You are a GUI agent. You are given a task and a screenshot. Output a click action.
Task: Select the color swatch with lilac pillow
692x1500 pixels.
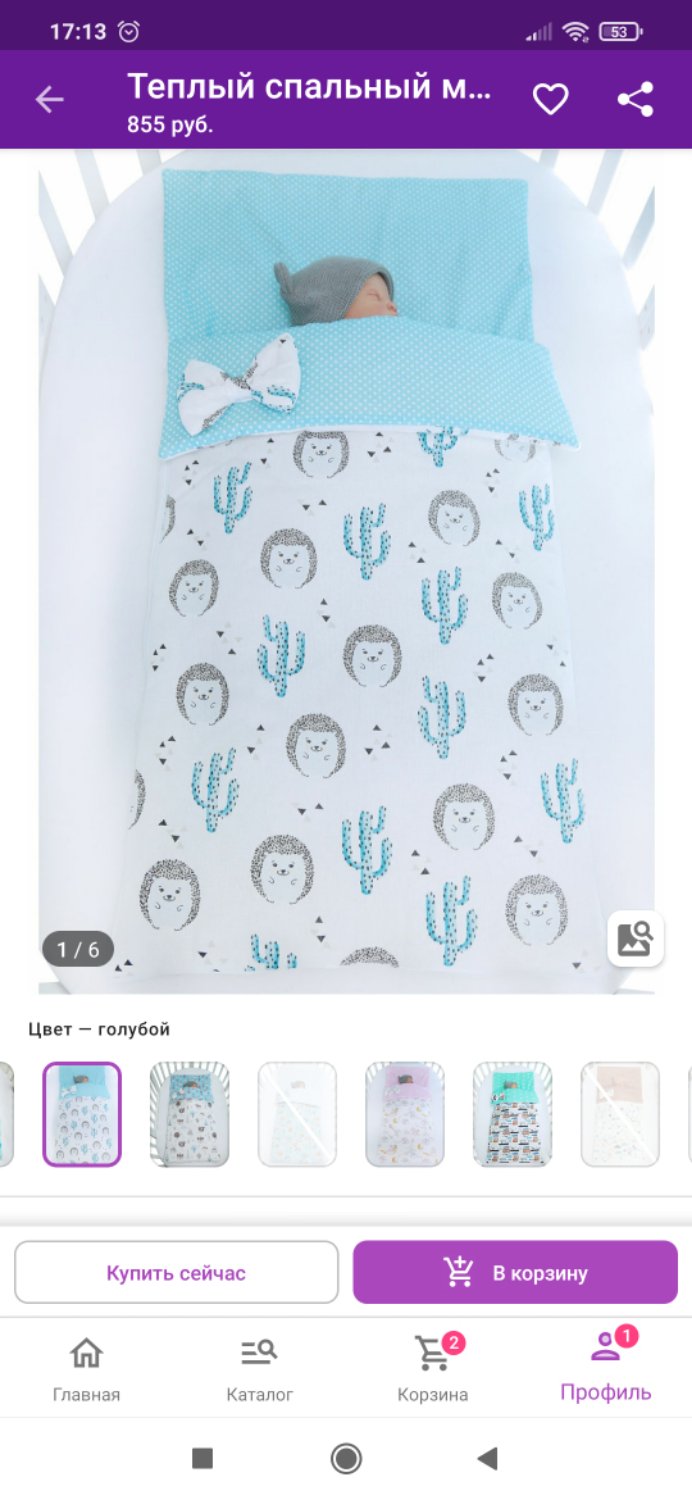coord(404,1114)
